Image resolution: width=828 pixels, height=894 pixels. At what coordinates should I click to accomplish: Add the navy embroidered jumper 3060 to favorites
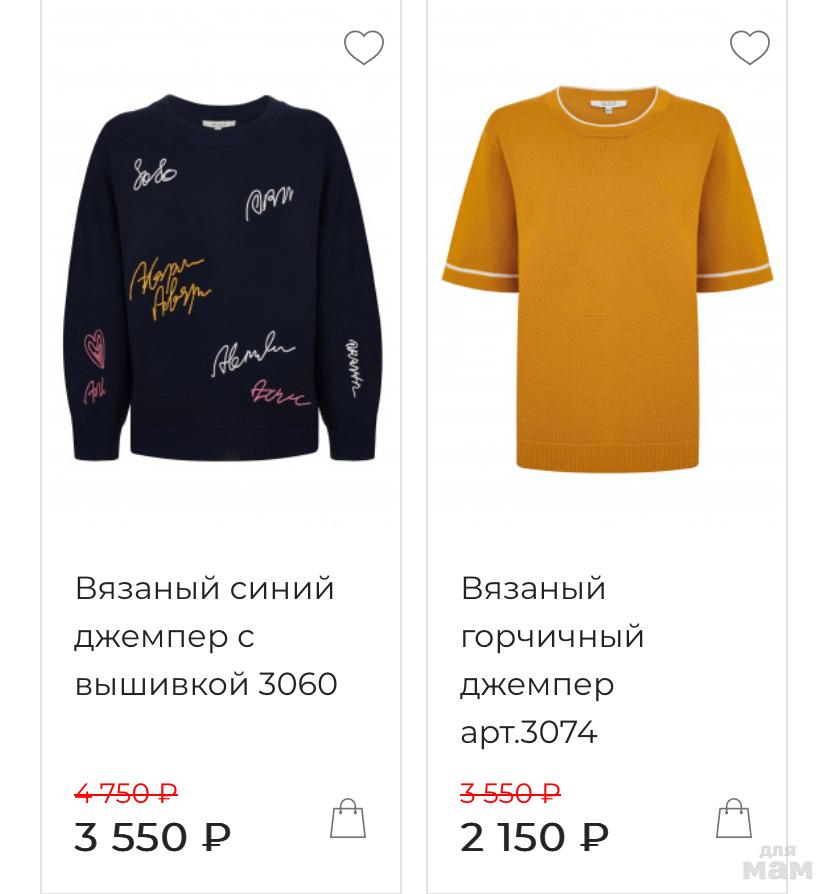[364, 47]
